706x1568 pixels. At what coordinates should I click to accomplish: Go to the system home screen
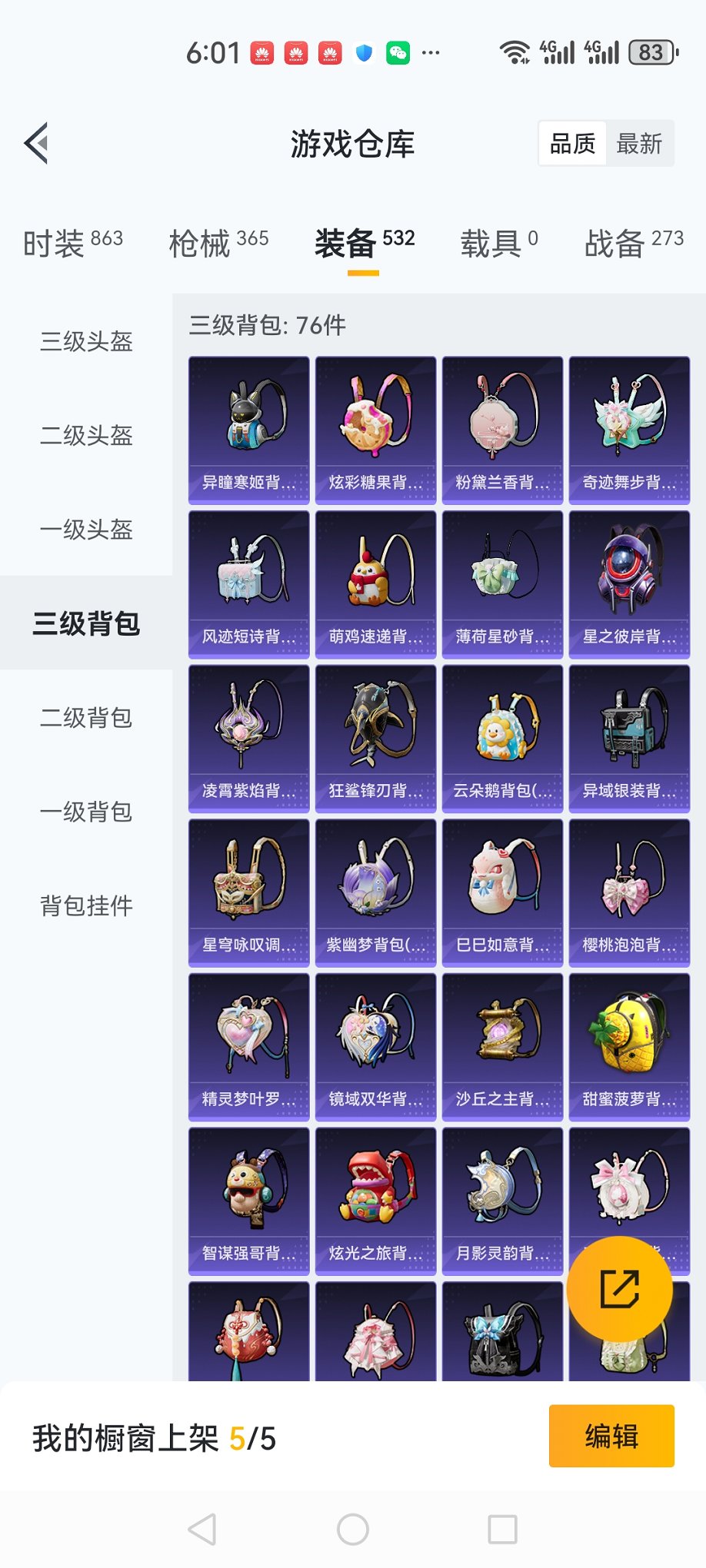coord(353,1530)
